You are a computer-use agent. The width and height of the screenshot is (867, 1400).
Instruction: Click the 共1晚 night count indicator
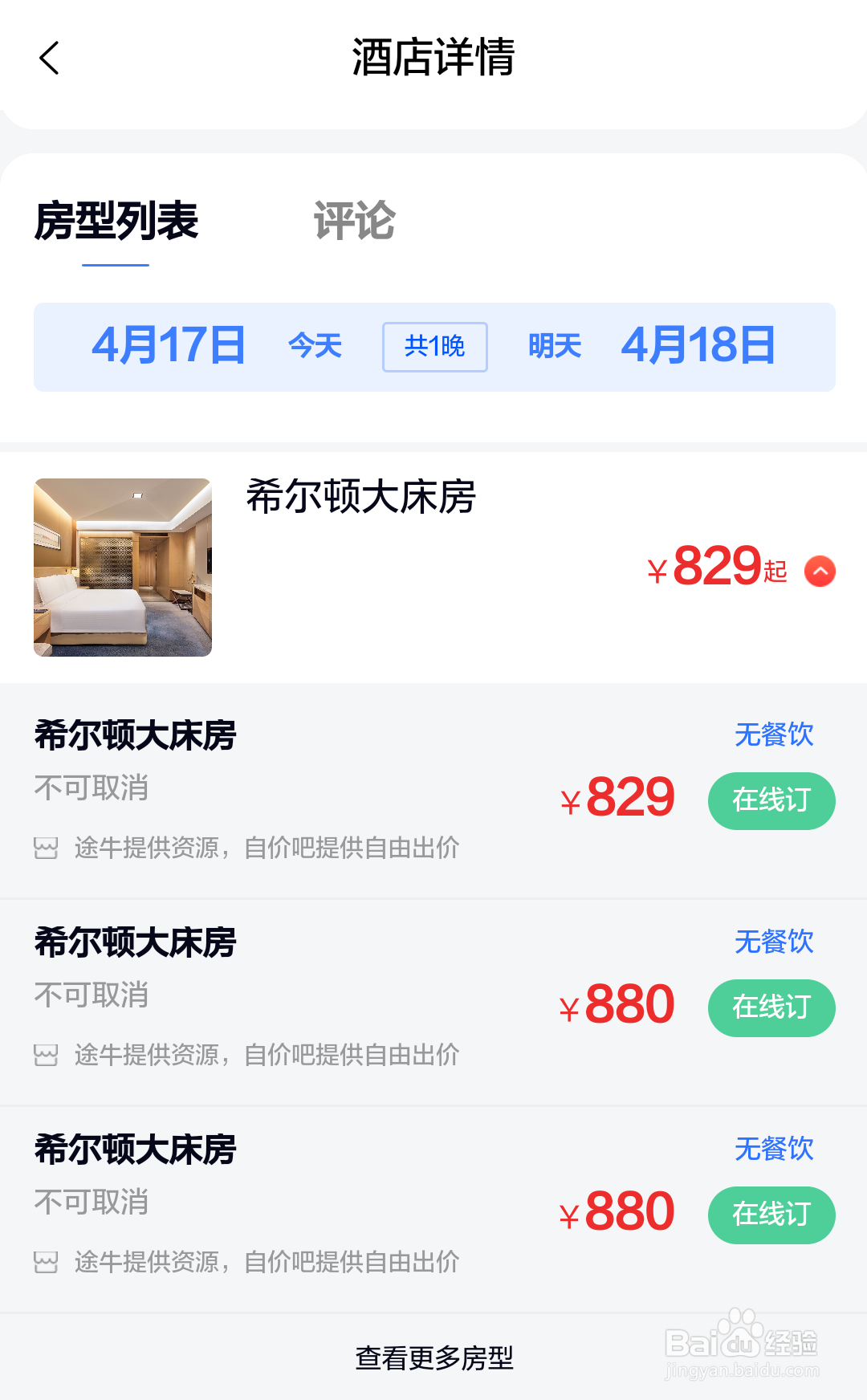tap(434, 347)
